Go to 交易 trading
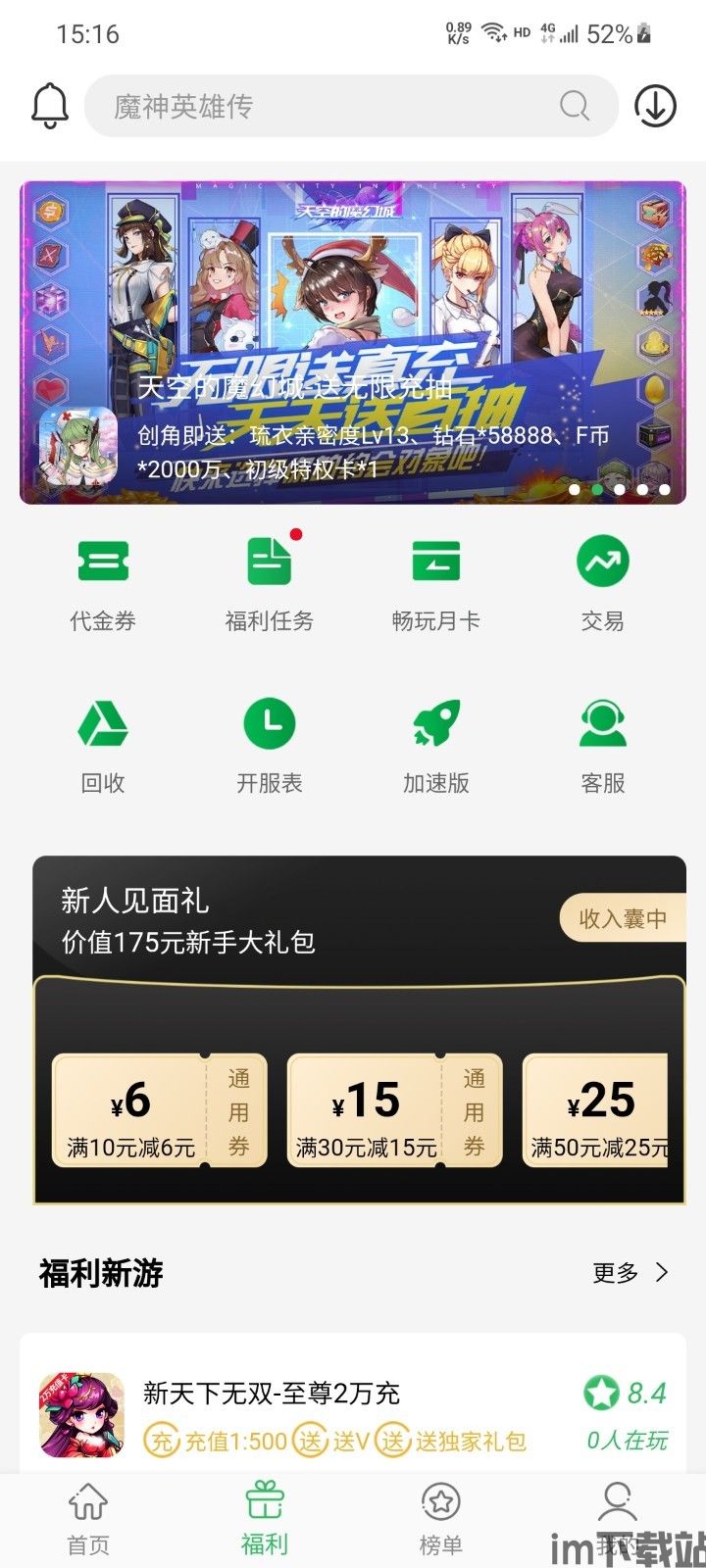Viewport: 706px width, 1568px height. [x=603, y=583]
